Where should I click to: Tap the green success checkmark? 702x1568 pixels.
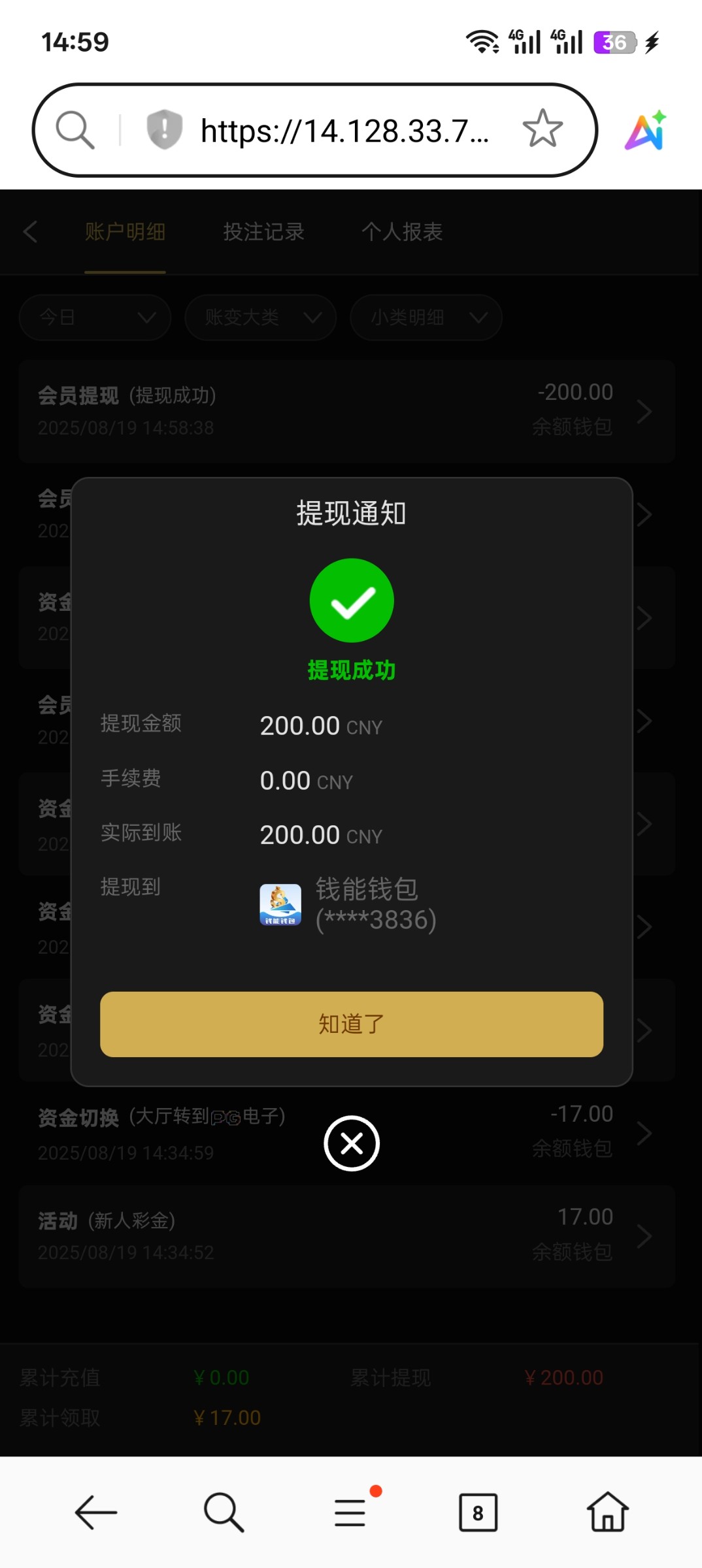click(x=351, y=600)
